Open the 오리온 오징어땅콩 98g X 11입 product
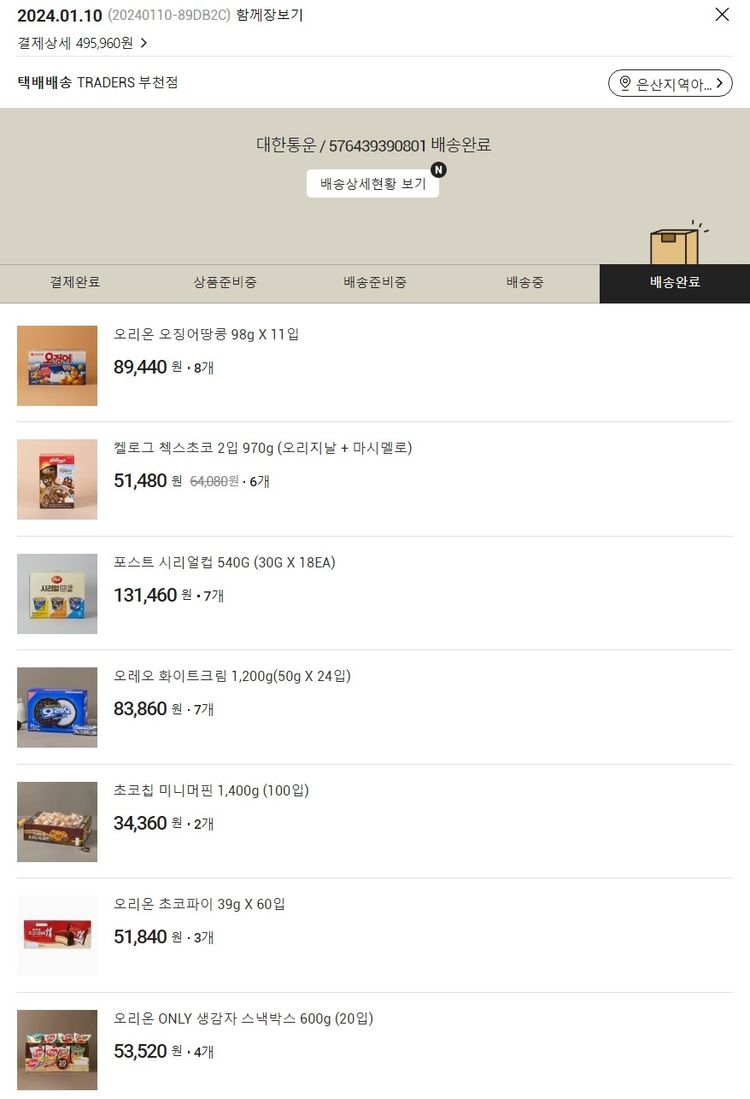 coord(206,334)
